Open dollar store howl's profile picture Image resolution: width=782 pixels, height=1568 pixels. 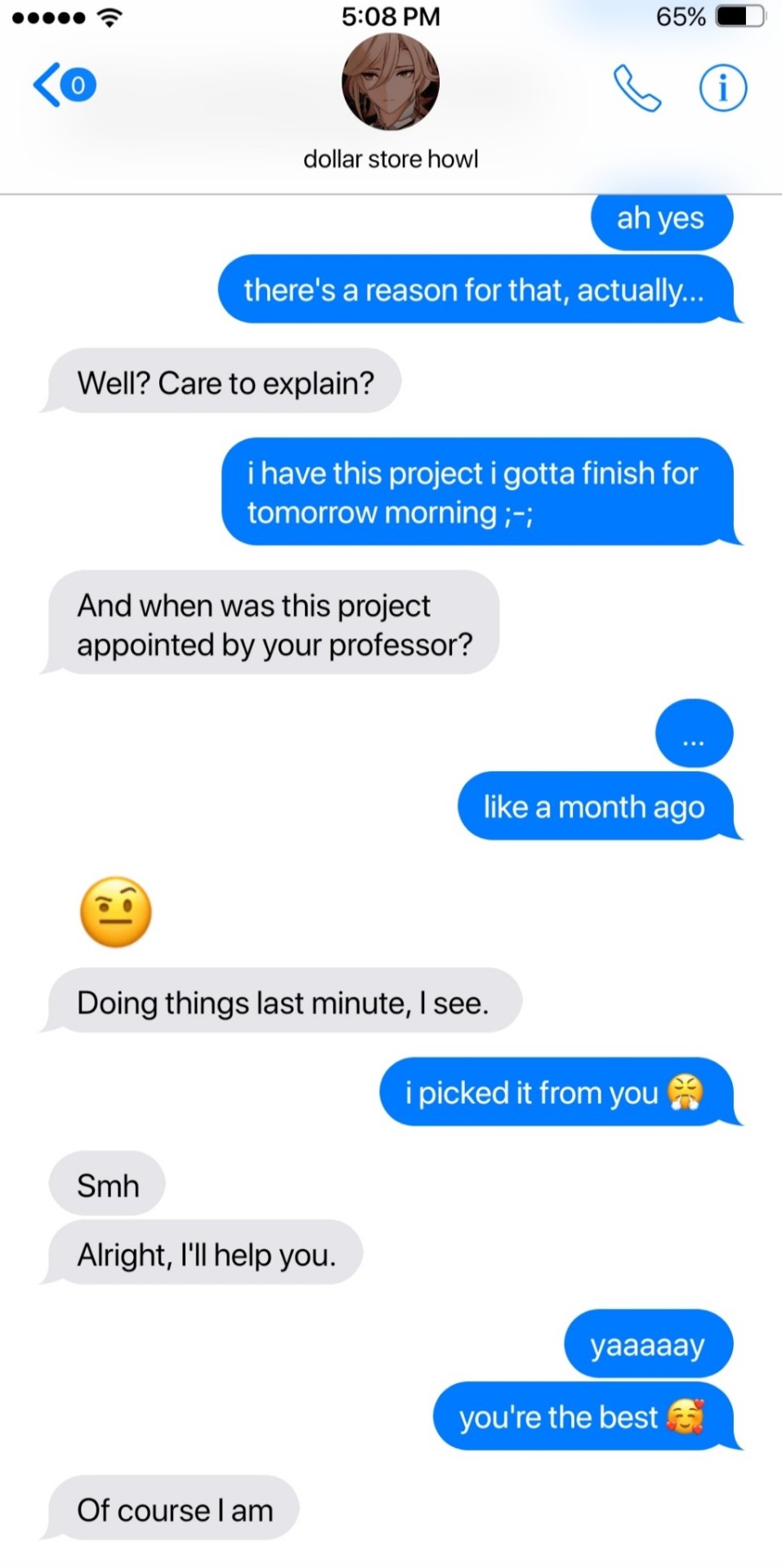[x=391, y=82]
